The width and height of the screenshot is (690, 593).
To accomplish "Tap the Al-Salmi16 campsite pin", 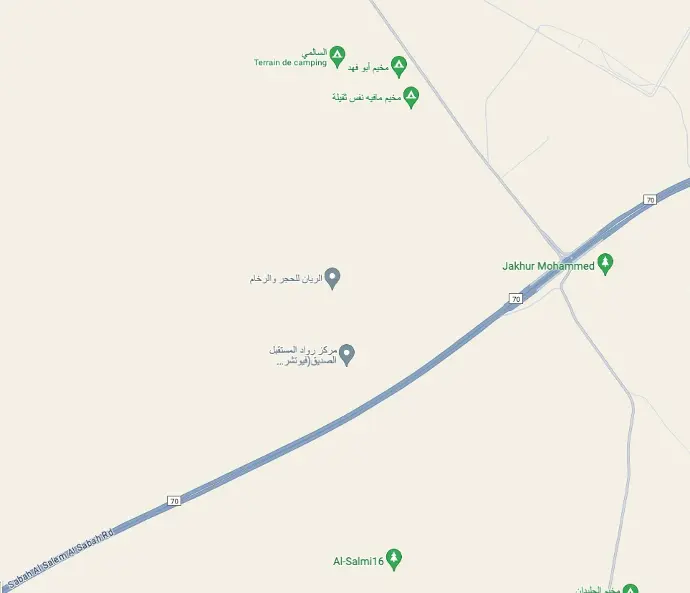I will (x=394, y=559).
